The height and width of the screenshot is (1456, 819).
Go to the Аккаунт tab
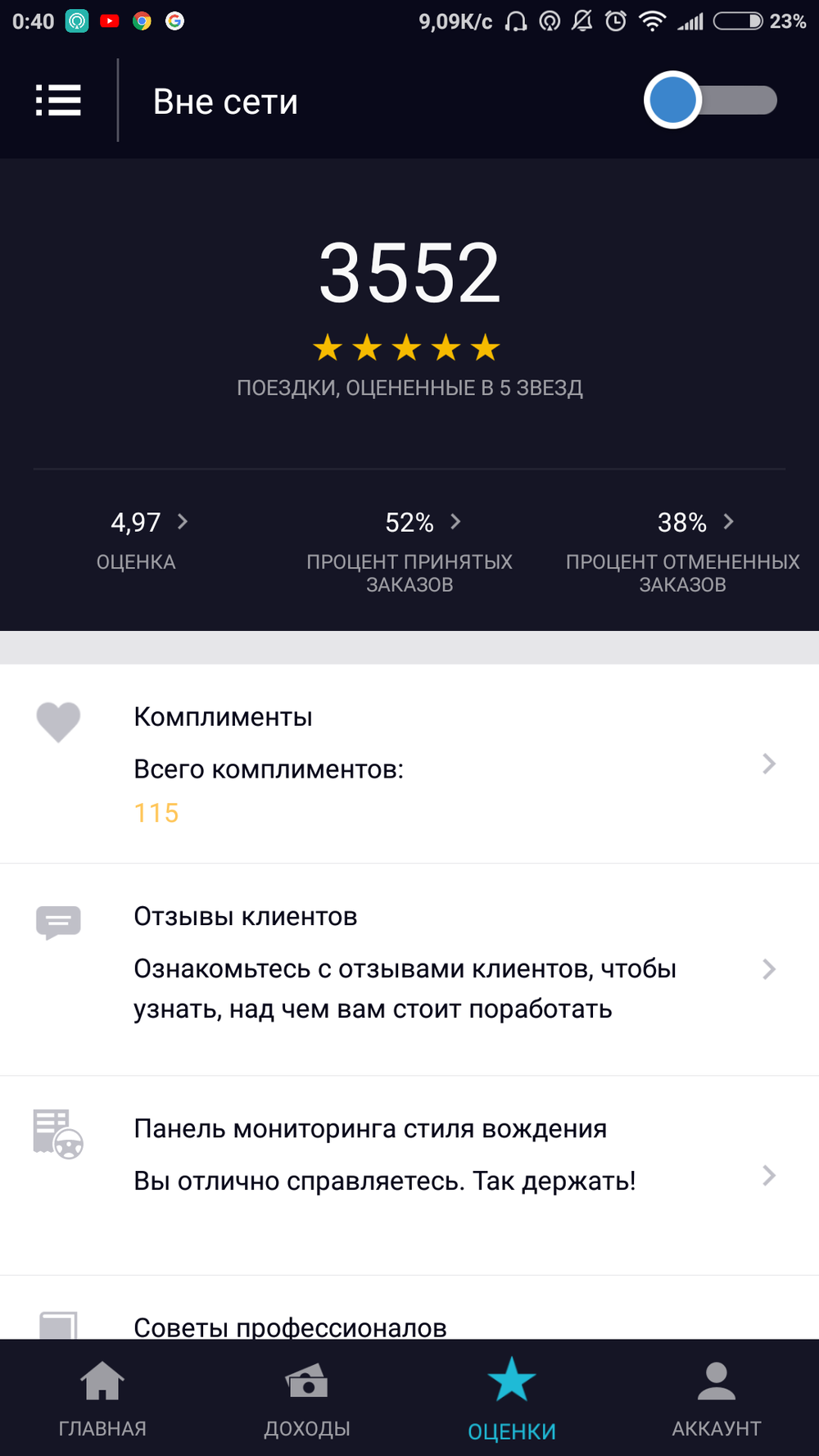pyautogui.click(x=717, y=1399)
